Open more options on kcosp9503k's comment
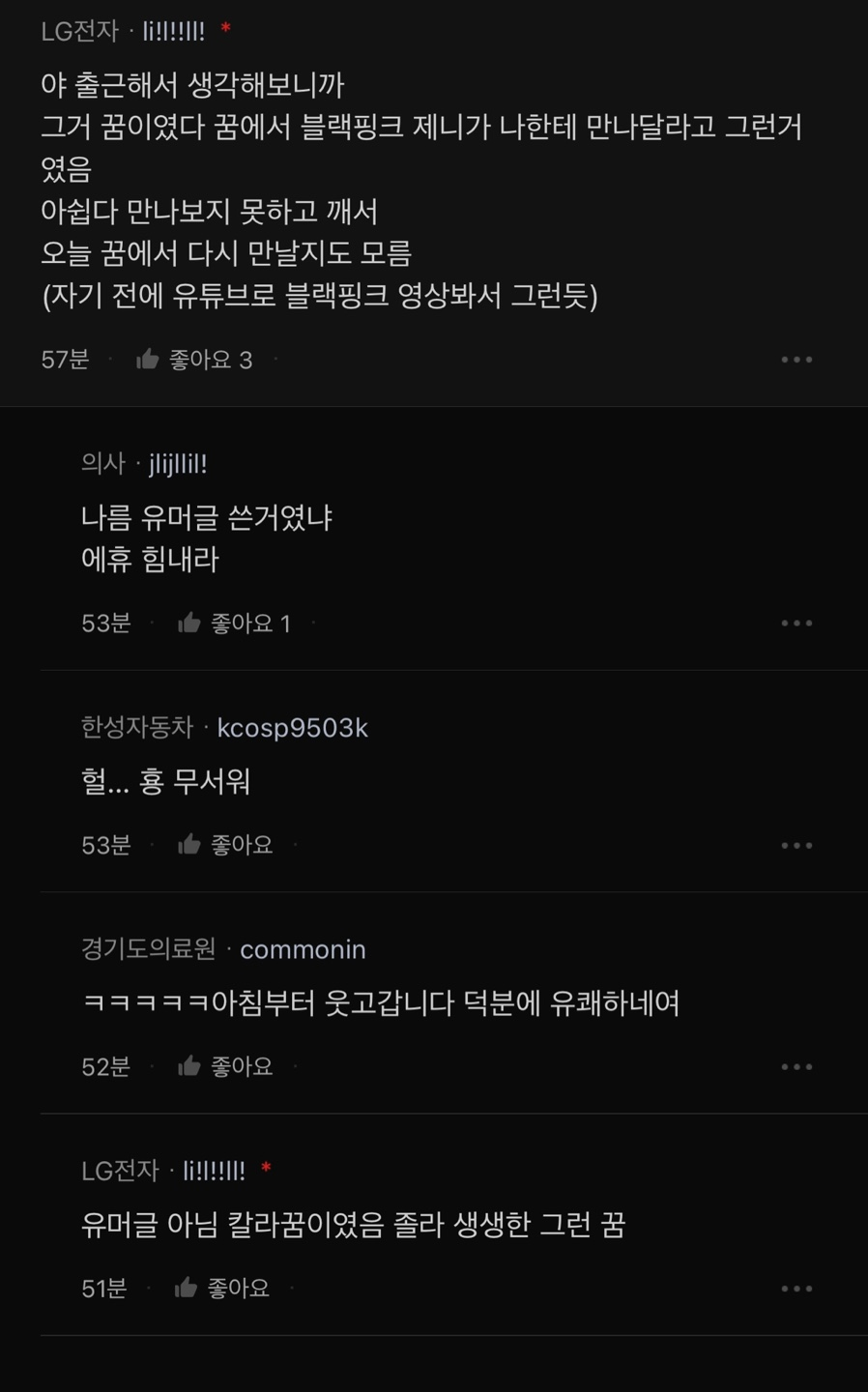Screen dimensions: 868x1392 (x=796, y=845)
